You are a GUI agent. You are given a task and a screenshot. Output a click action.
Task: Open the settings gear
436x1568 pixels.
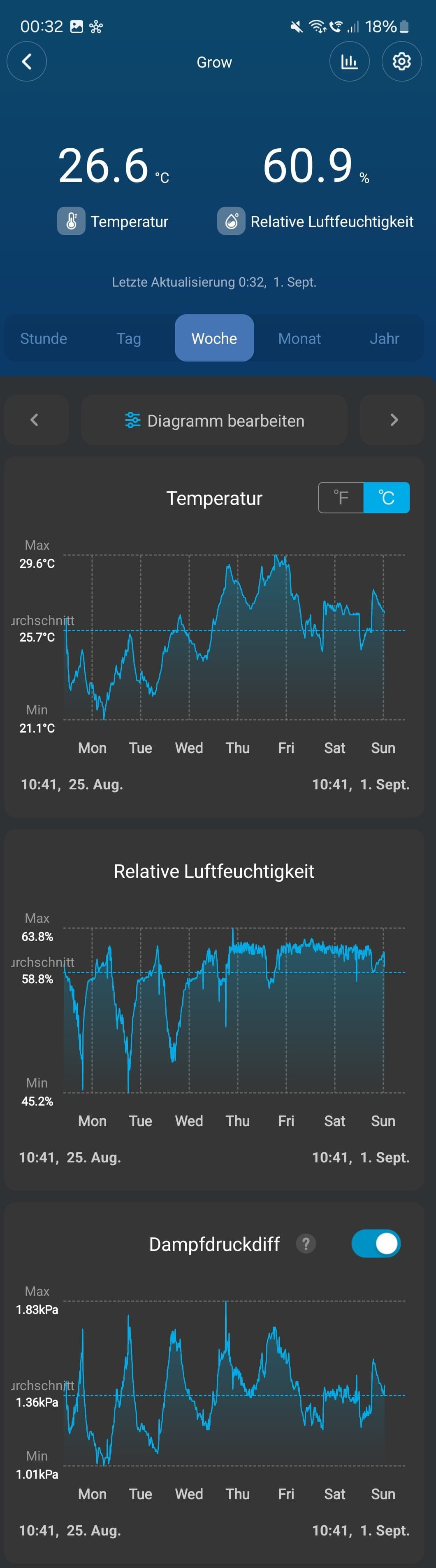click(401, 61)
